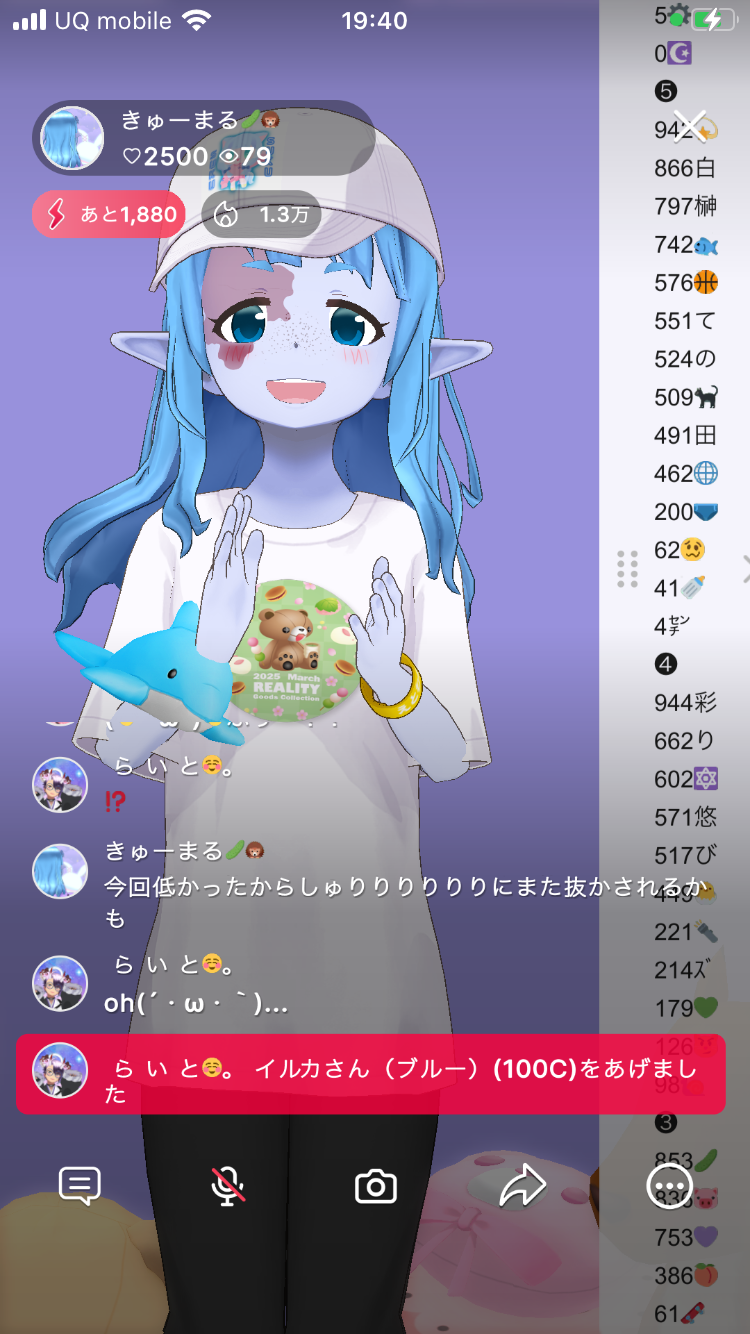
Task: Open きゅーまる's avatar in the chat comment
Action: [x=60, y=871]
